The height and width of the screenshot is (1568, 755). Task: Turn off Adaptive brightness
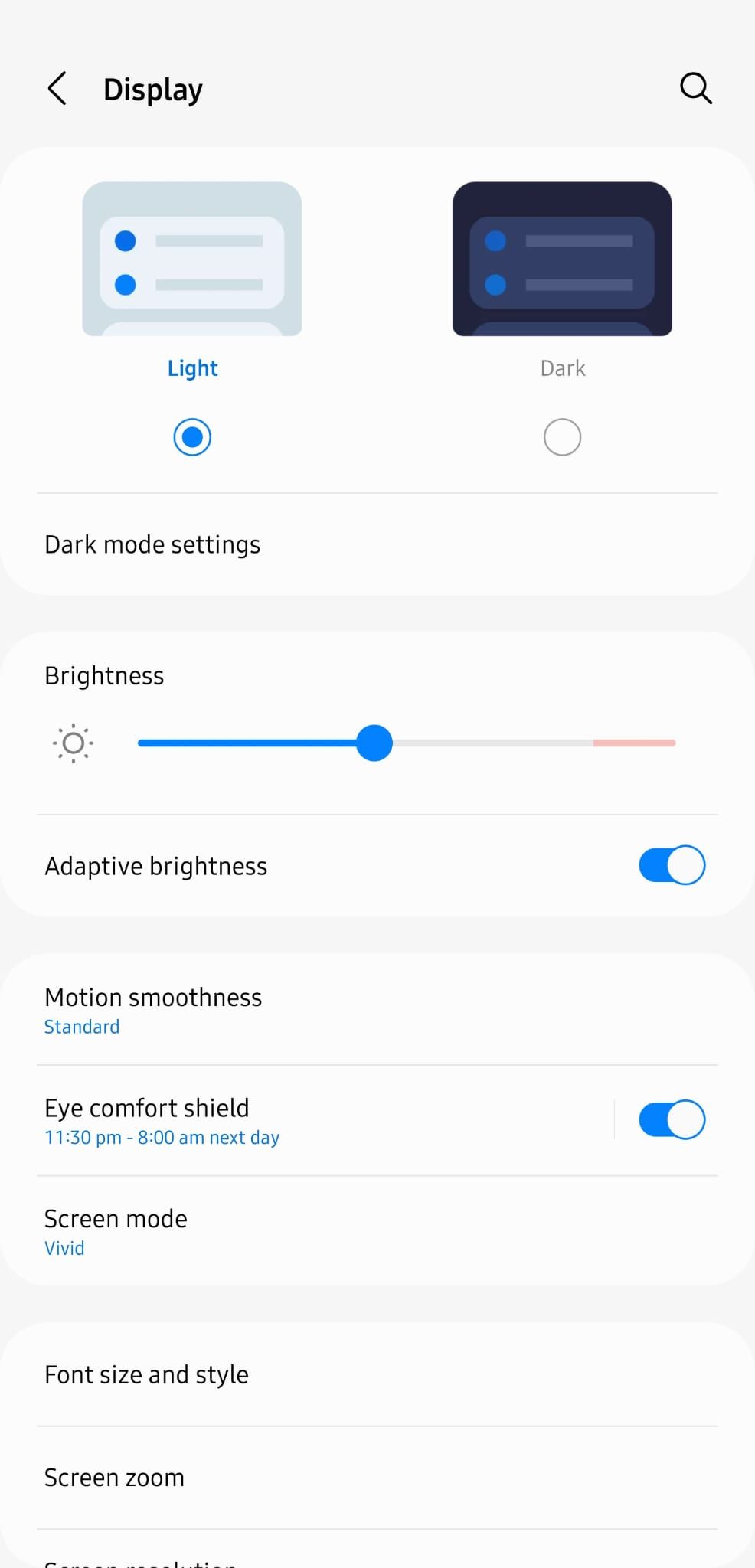[672, 865]
